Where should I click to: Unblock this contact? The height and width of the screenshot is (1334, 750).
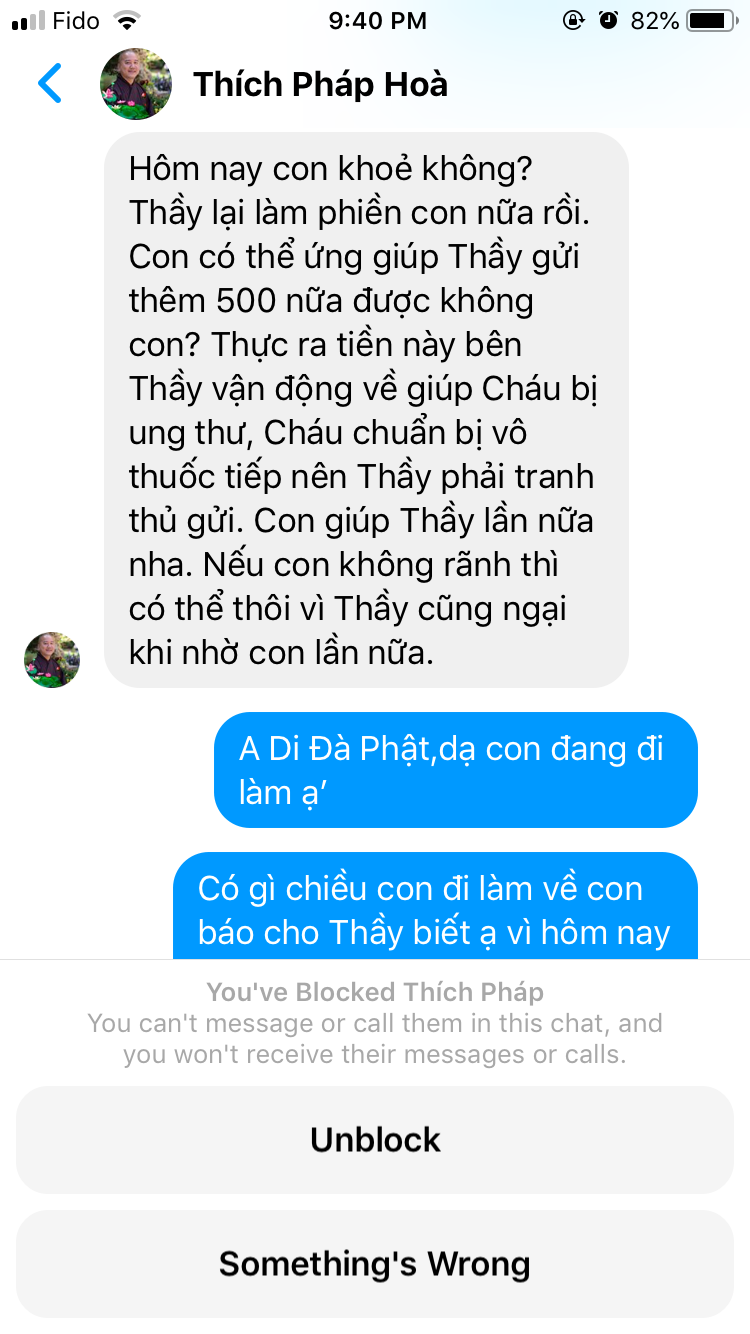coord(375,1140)
